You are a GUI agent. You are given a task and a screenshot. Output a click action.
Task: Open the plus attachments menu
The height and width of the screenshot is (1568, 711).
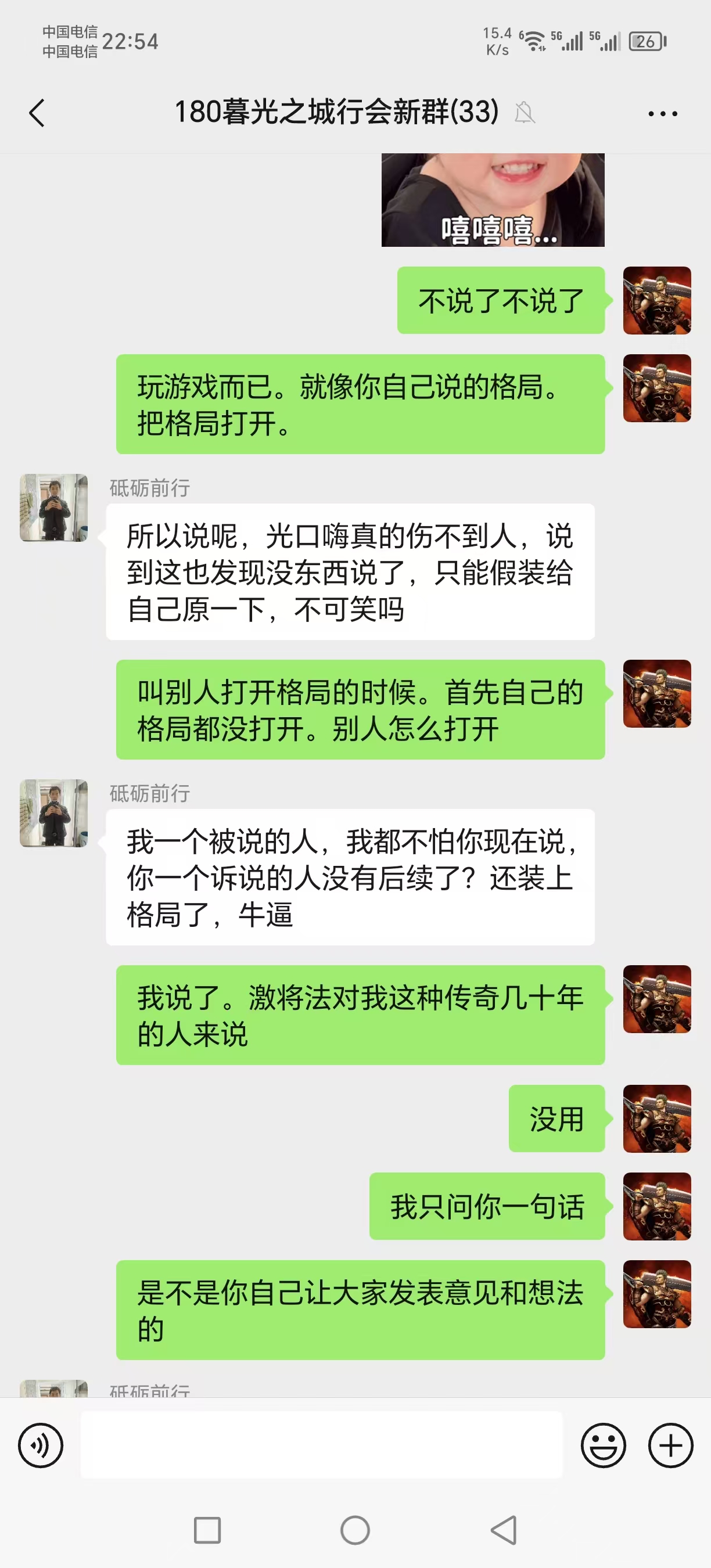tap(670, 1445)
